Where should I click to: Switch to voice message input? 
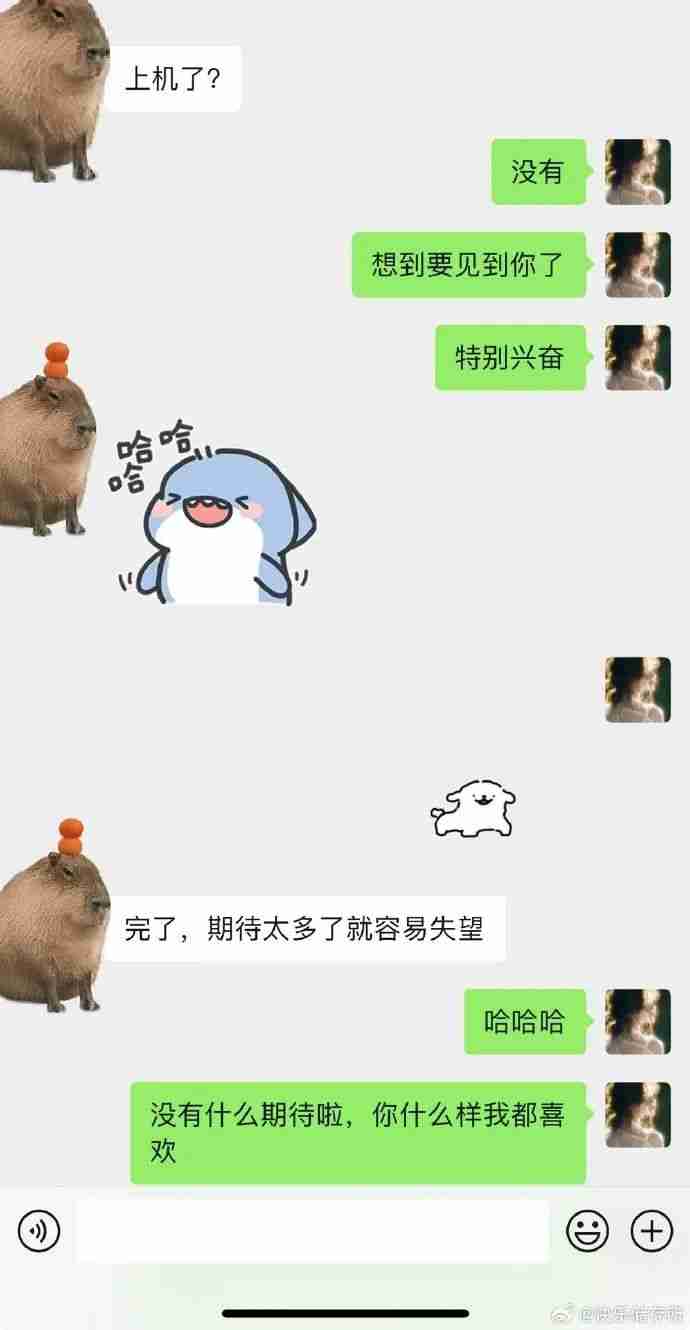click(x=39, y=1231)
